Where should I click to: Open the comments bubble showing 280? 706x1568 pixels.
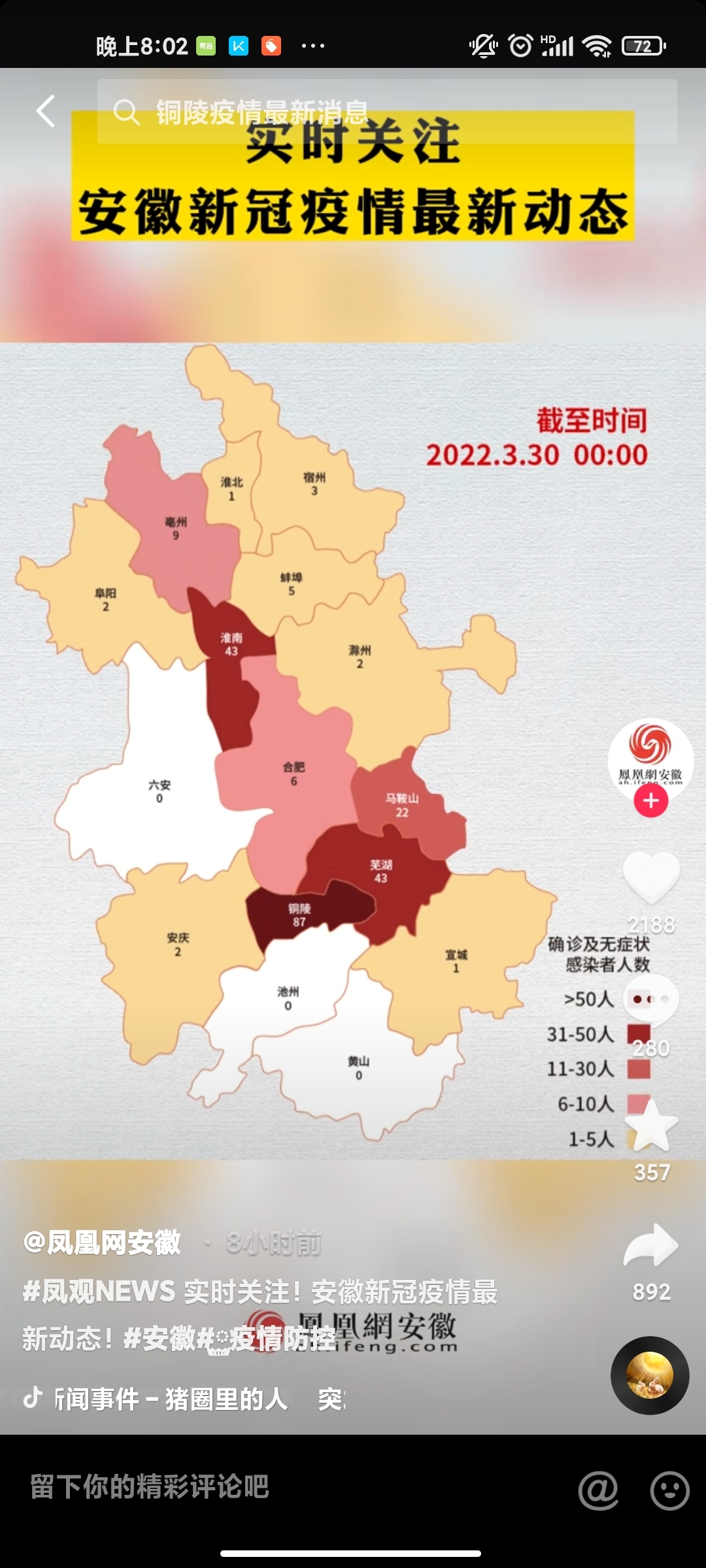[651, 1001]
